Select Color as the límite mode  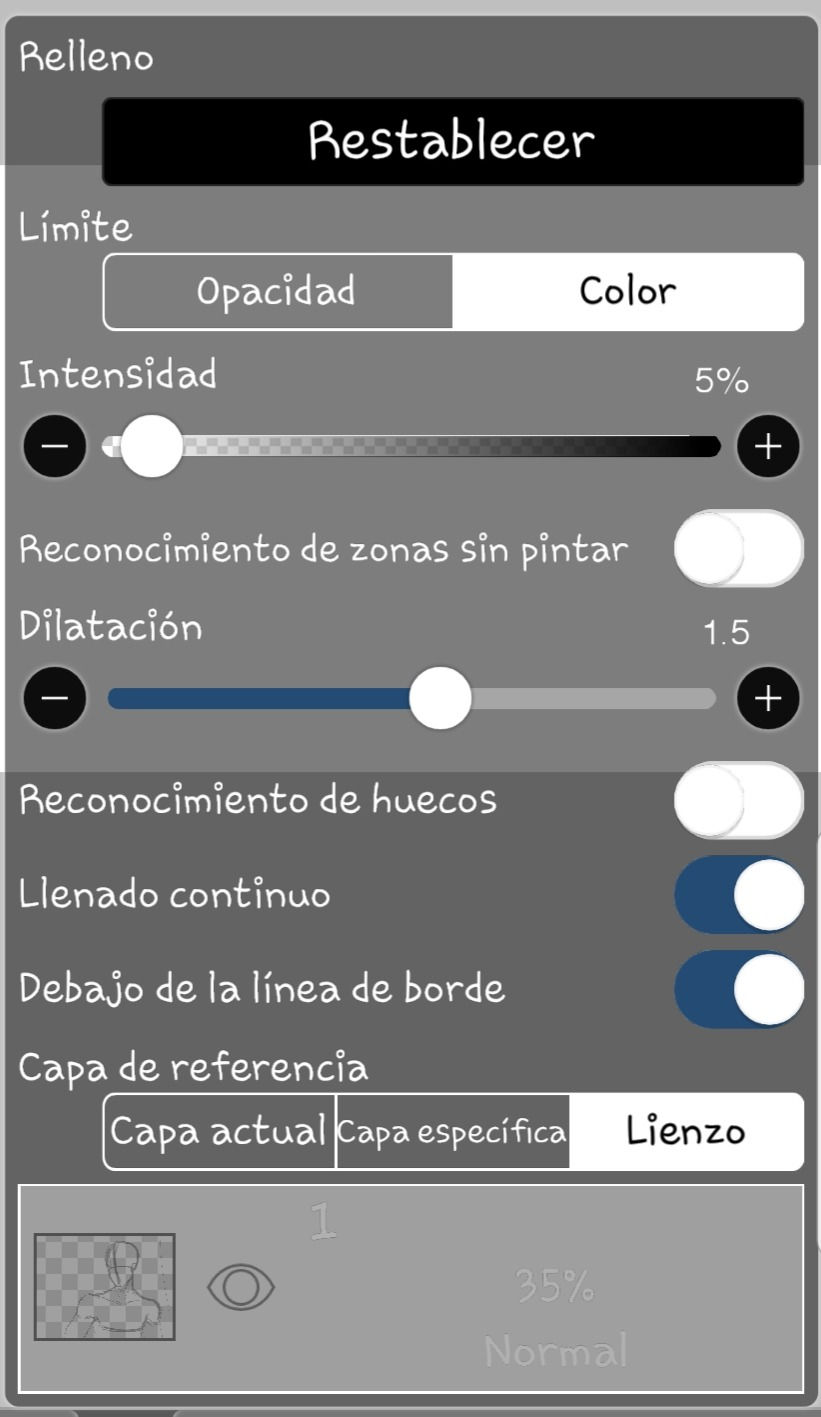click(x=628, y=291)
